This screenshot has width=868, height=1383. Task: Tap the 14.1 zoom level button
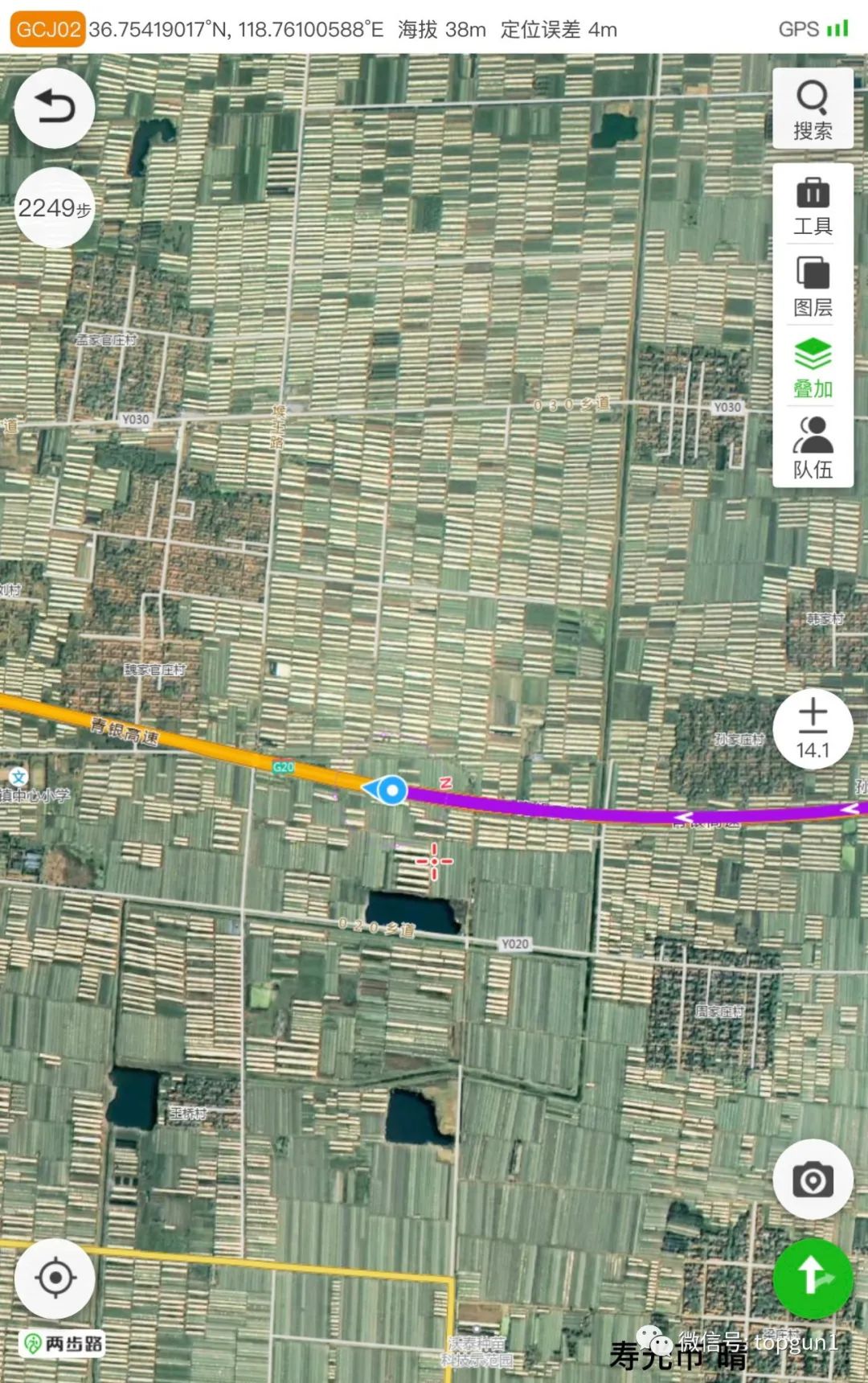point(813,728)
